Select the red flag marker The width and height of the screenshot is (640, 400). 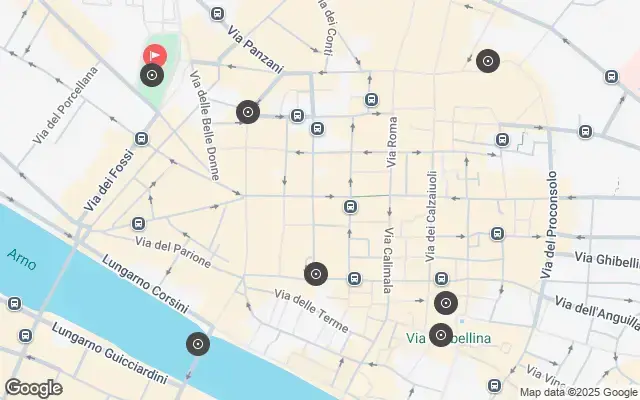point(155,55)
